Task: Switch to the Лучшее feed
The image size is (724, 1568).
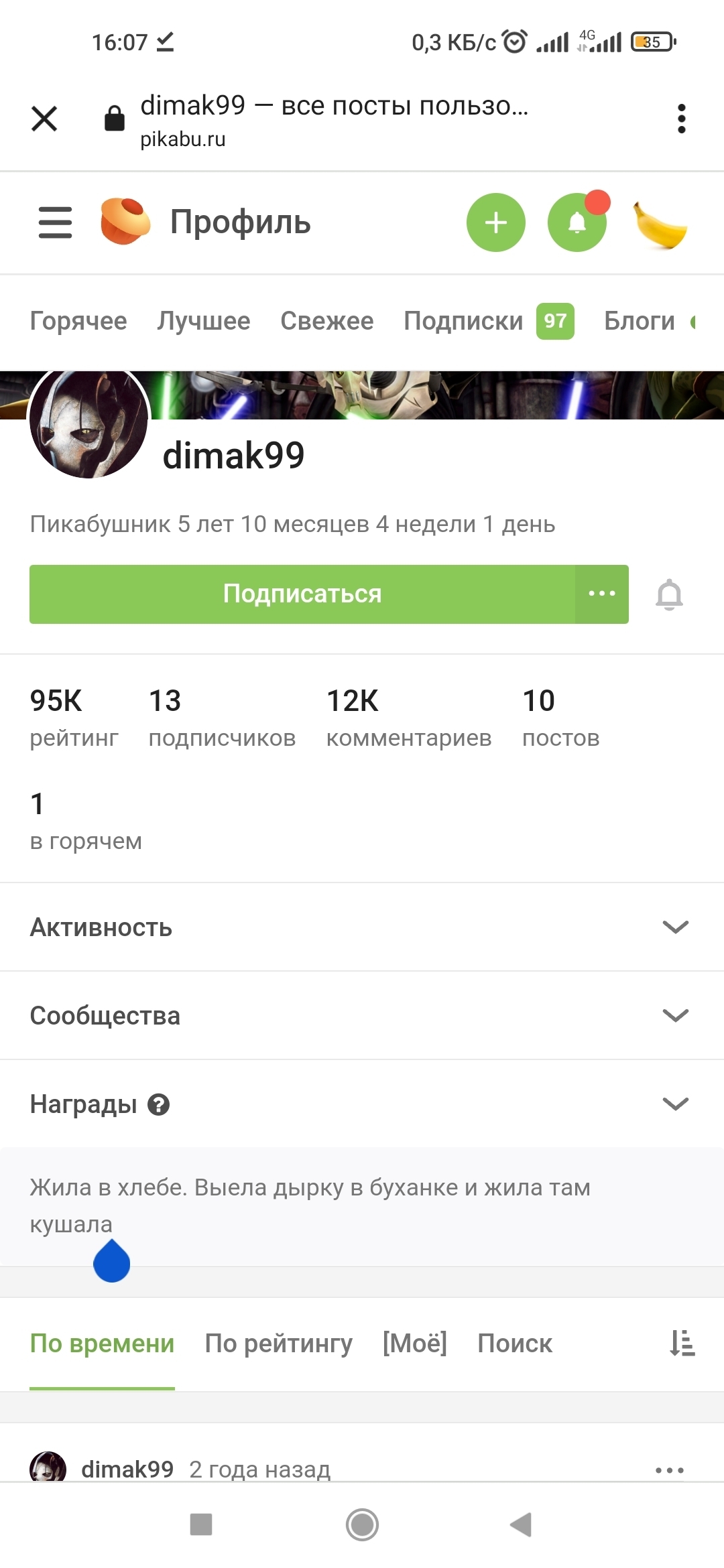Action: point(204,321)
